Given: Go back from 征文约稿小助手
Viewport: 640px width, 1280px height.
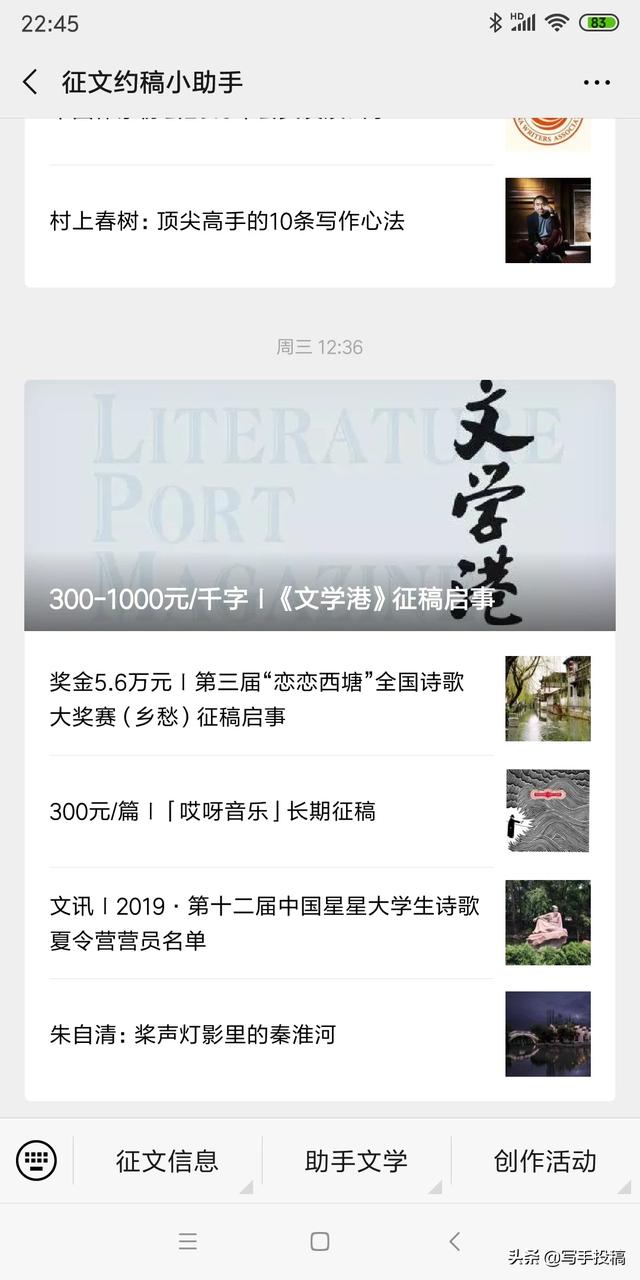Looking at the screenshot, I should (x=30, y=82).
